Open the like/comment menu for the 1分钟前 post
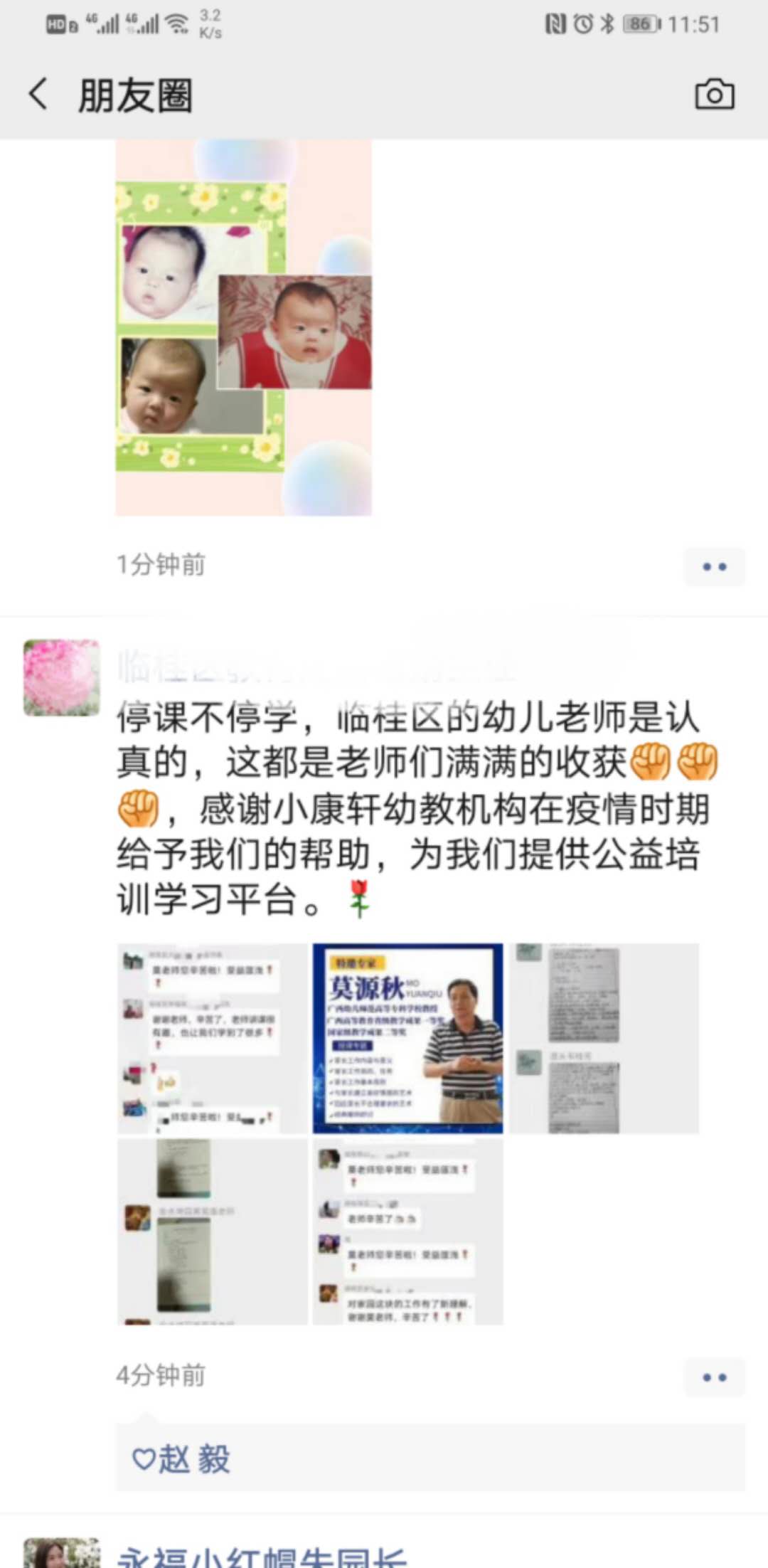 pyautogui.click(x=714, y=567)
